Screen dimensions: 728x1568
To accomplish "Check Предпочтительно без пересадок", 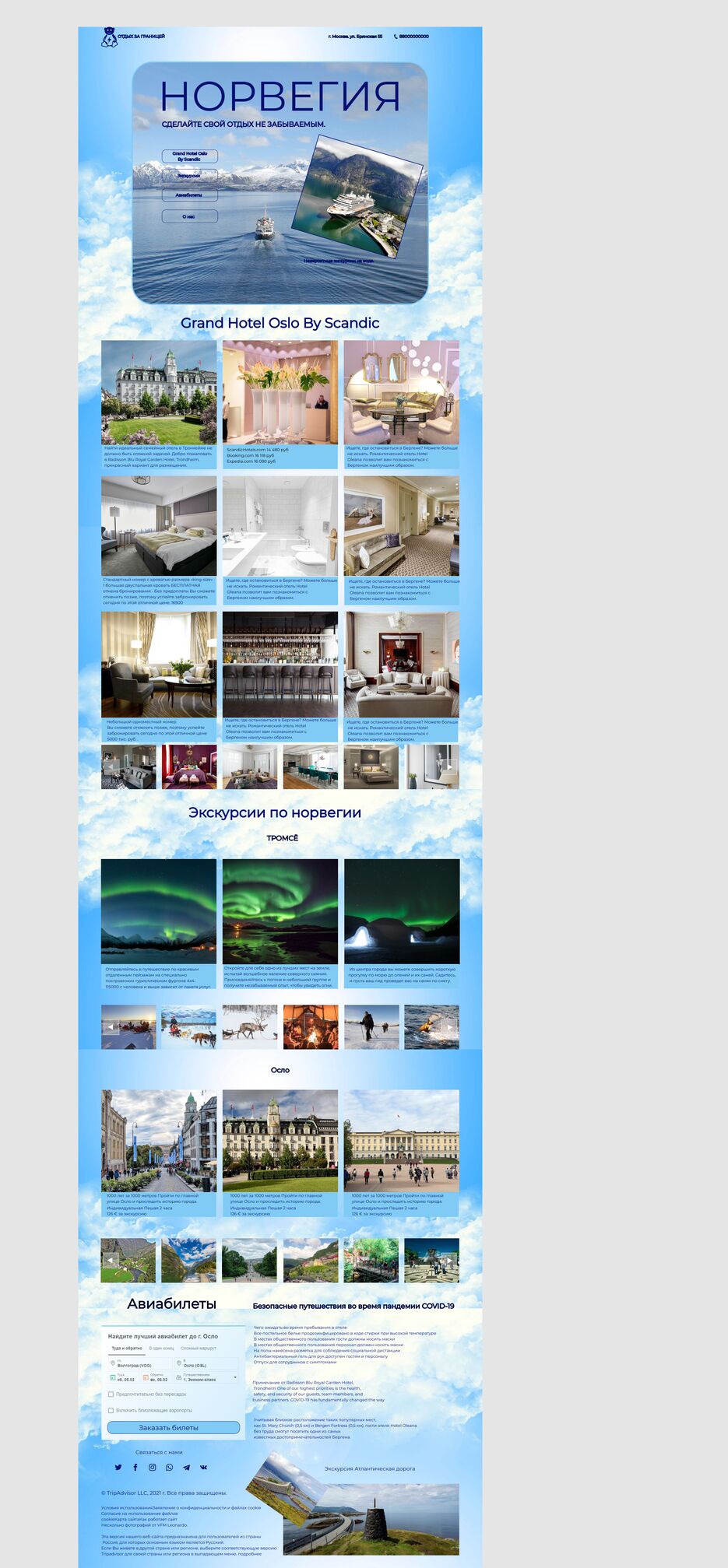I will click(x=111, y=1394).
